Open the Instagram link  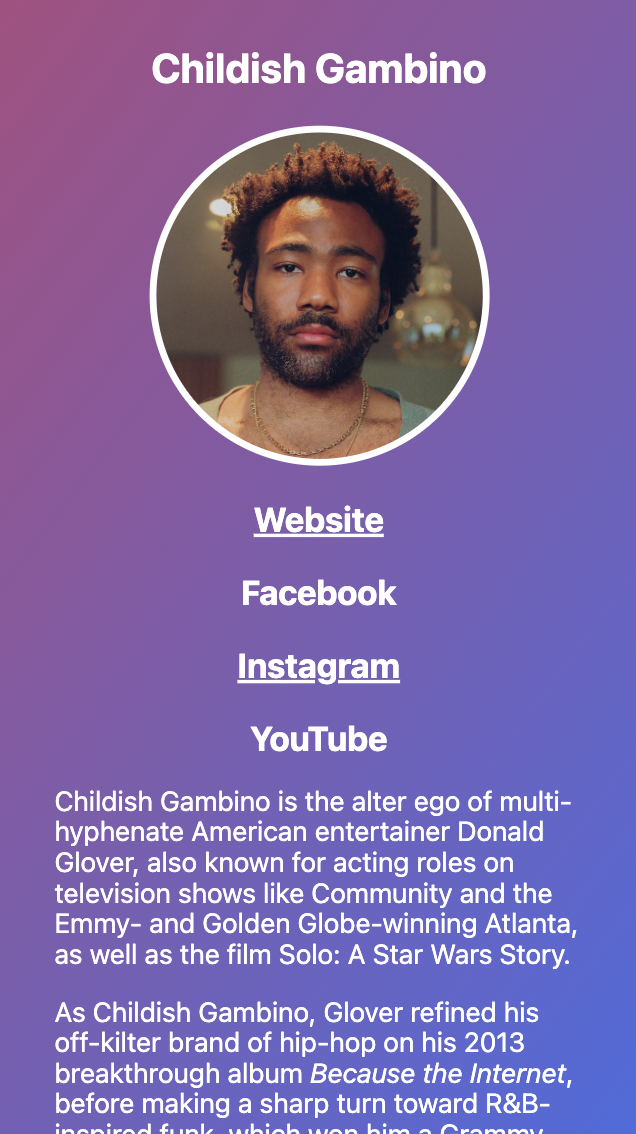[x=318, y=666]
